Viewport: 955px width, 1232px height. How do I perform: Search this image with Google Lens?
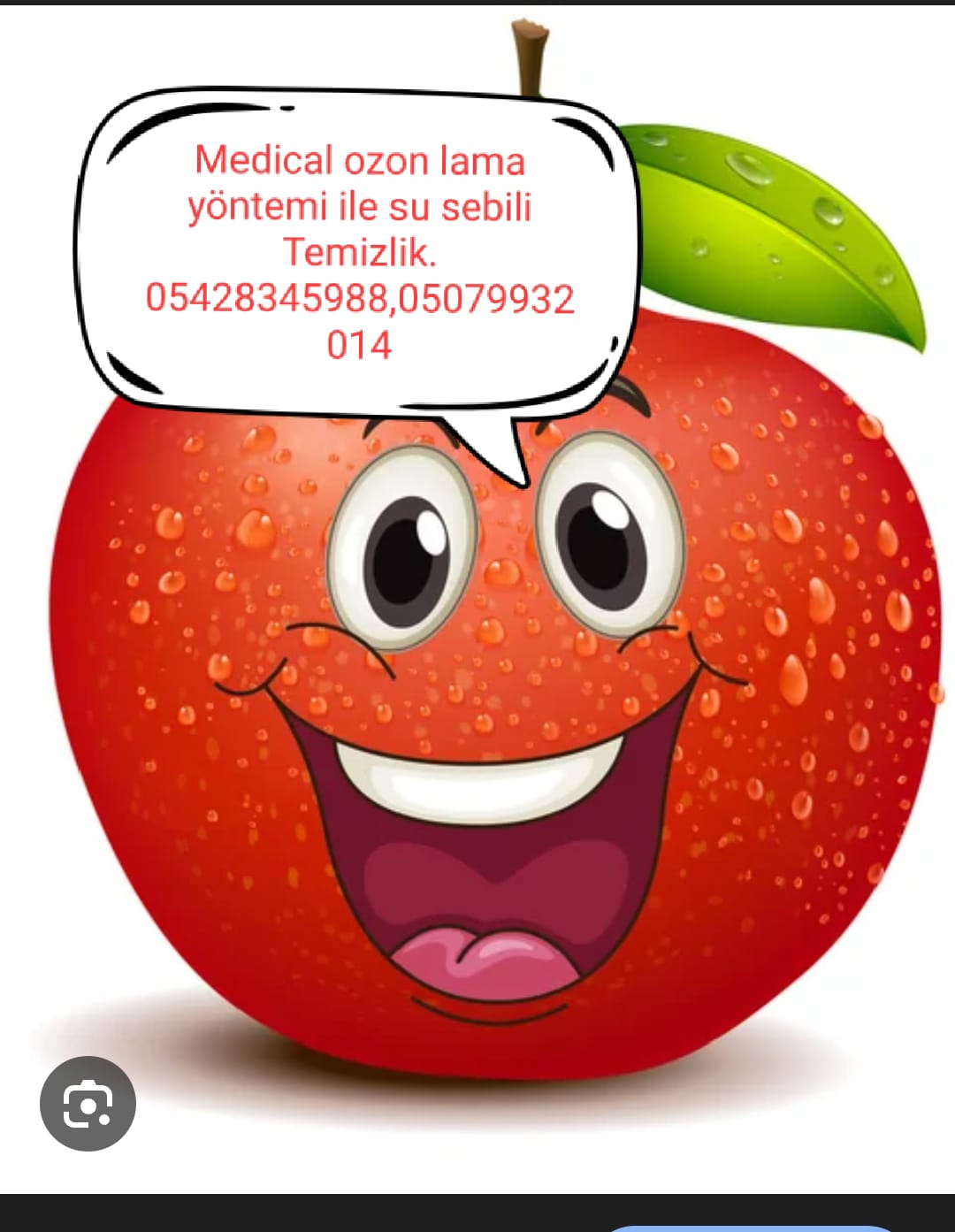[x=88, y=1104]
